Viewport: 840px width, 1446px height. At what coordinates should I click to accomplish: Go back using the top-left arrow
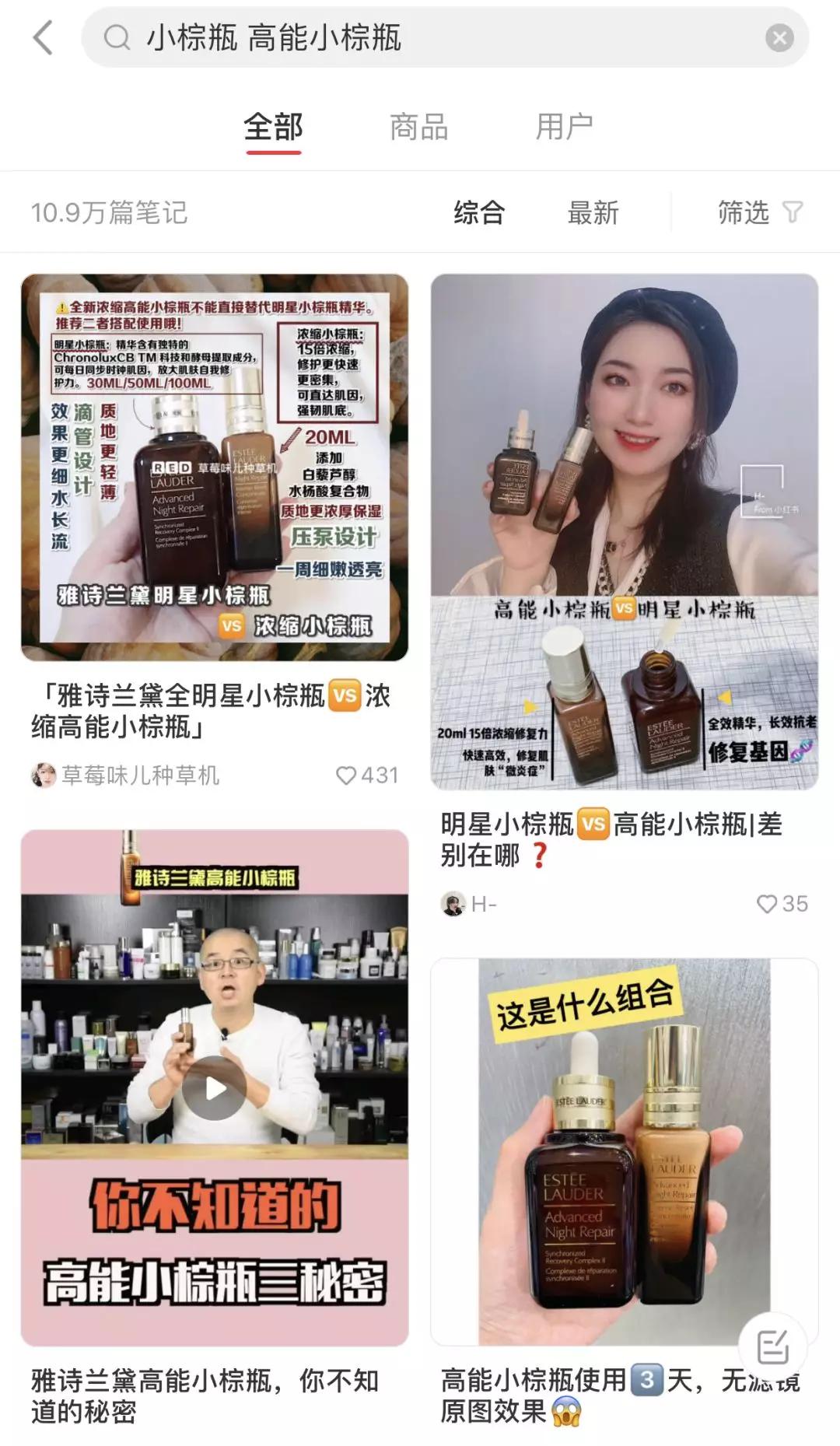[x=44, y=37]
